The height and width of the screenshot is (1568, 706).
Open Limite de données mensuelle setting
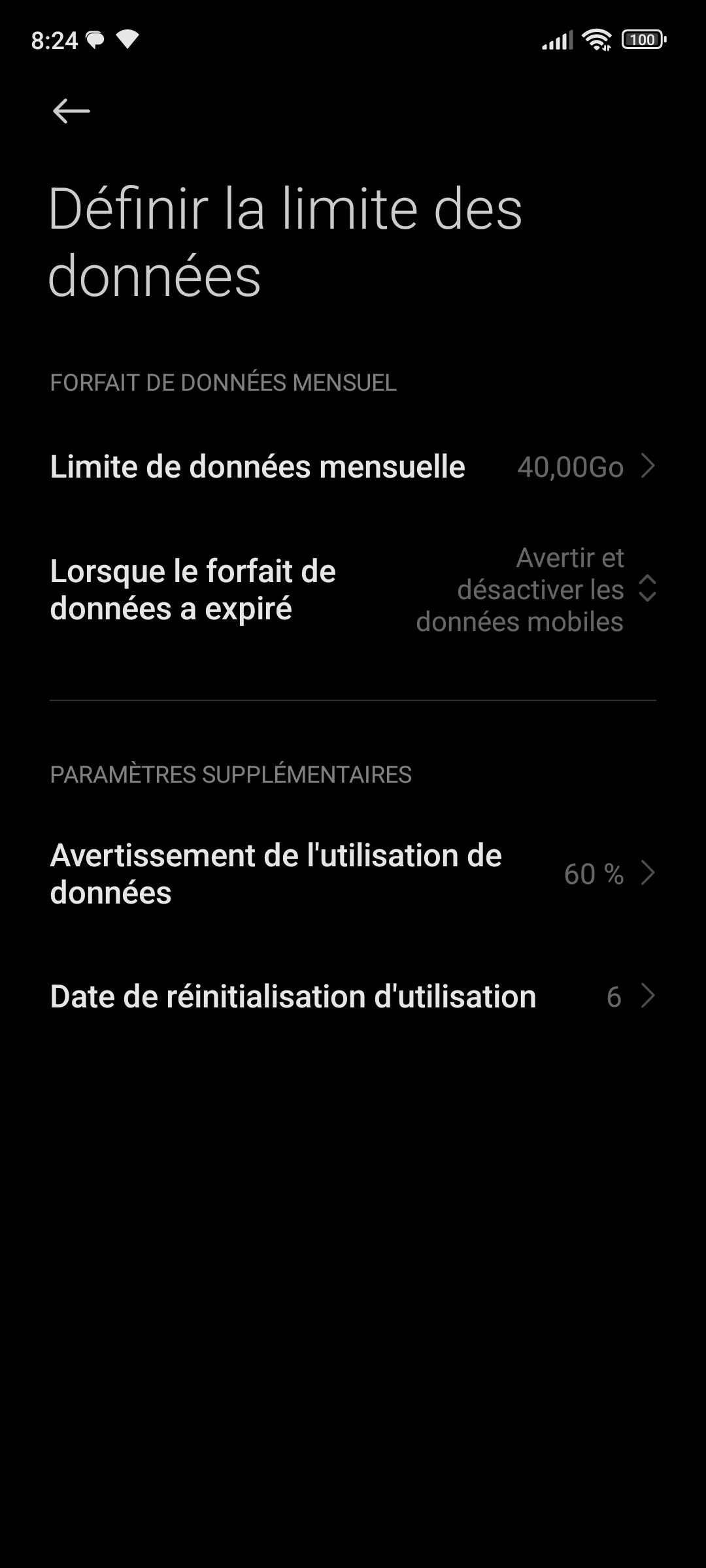[353, 466]
